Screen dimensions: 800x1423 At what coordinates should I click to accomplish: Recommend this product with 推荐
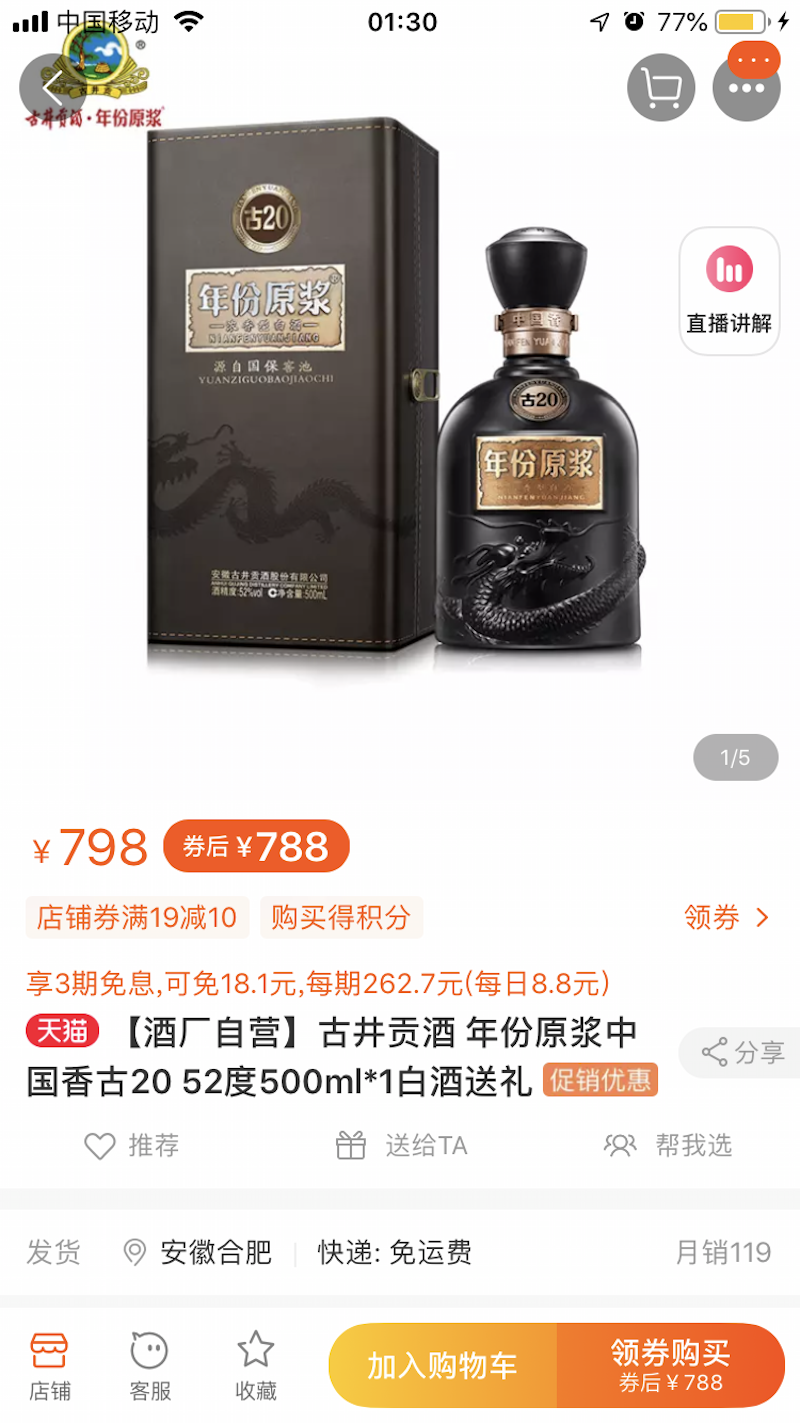coord(132,1145)
